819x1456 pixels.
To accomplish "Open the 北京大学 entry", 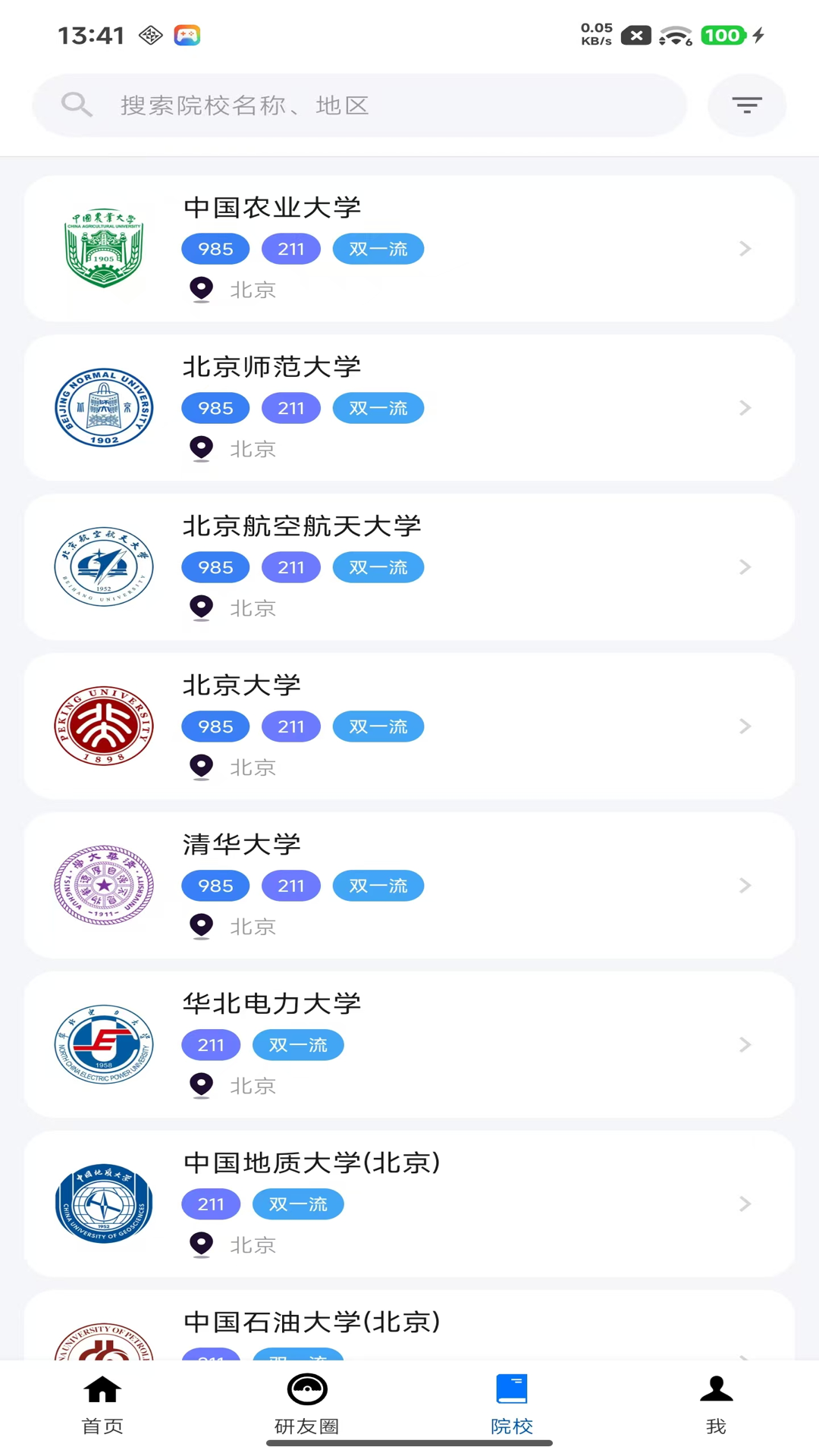I will click(409, 726).
